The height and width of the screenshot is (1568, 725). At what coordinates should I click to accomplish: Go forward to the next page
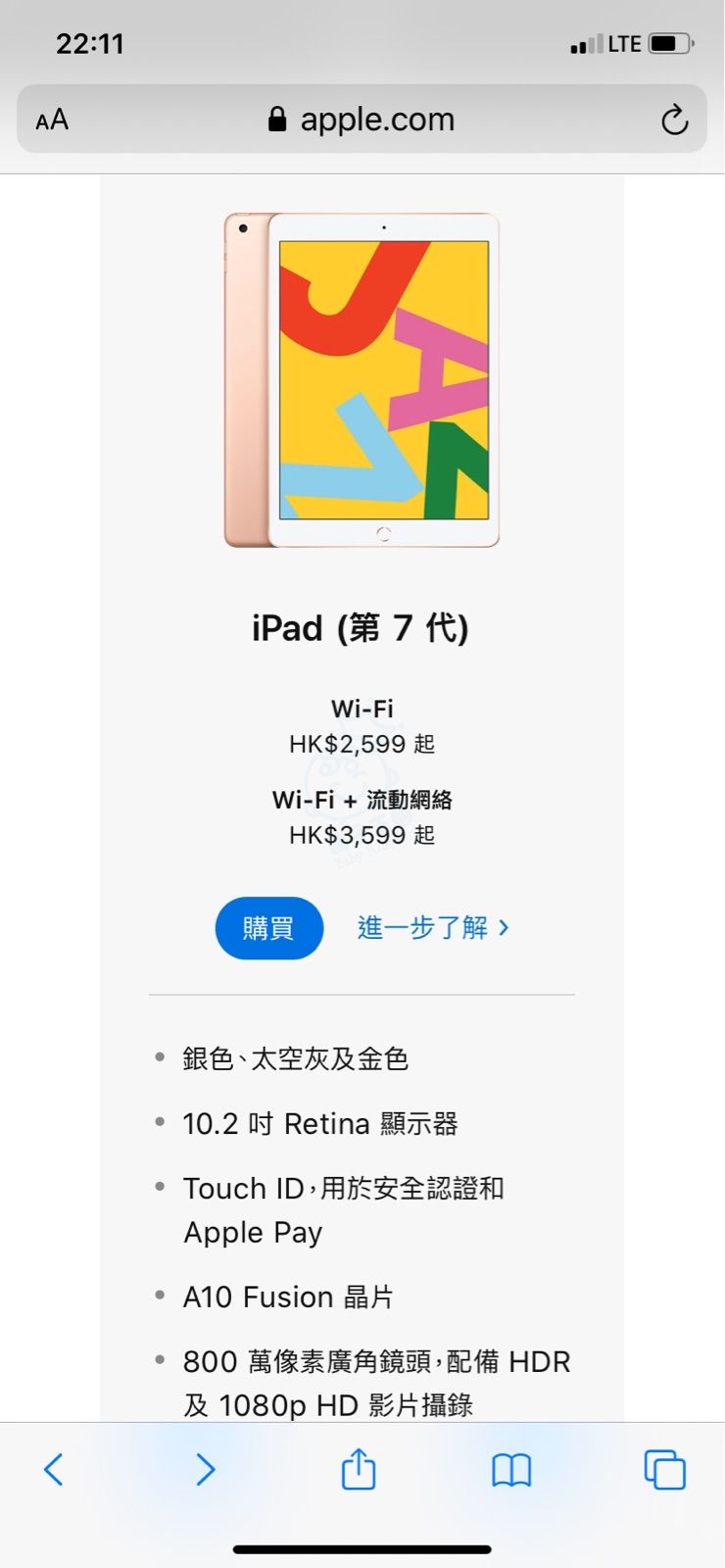[205, 1469]
